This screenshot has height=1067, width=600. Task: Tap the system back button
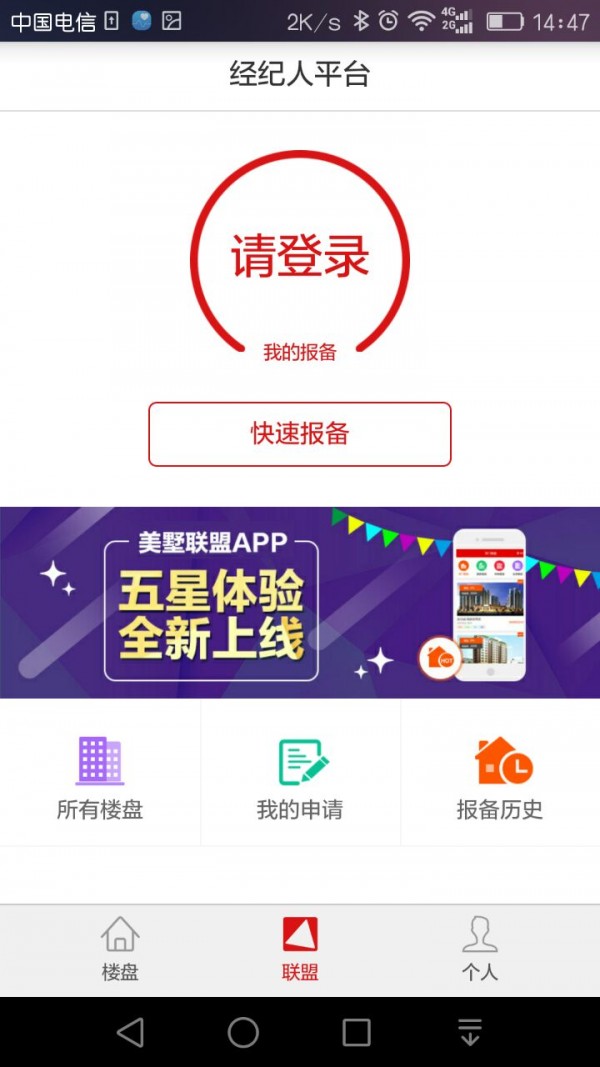[130, 1032]
